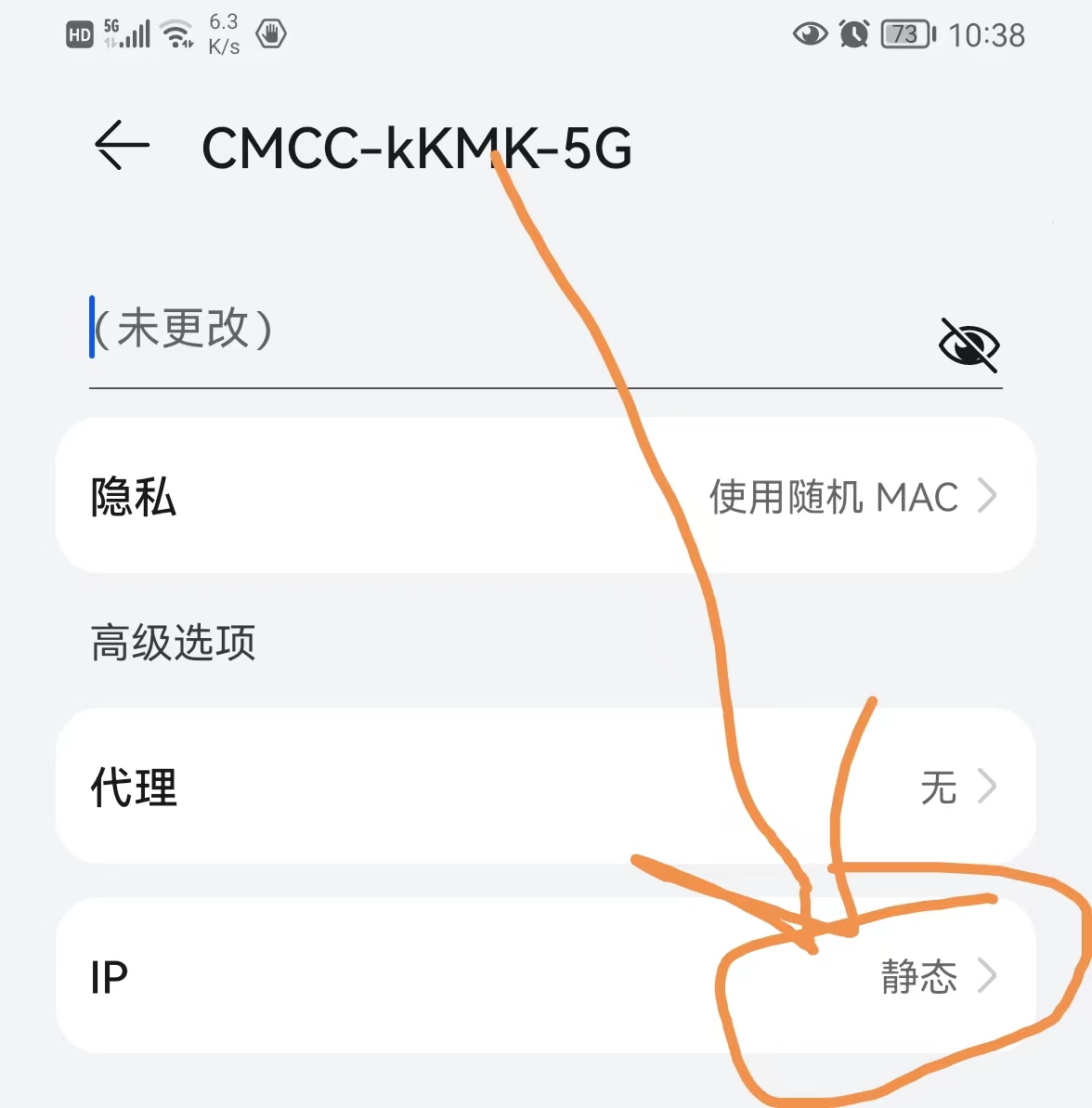The height and width of the screenshot is (1108, 1092).
Task: Tap the Wi-Fi status bar icon
Action: (176, 33)
